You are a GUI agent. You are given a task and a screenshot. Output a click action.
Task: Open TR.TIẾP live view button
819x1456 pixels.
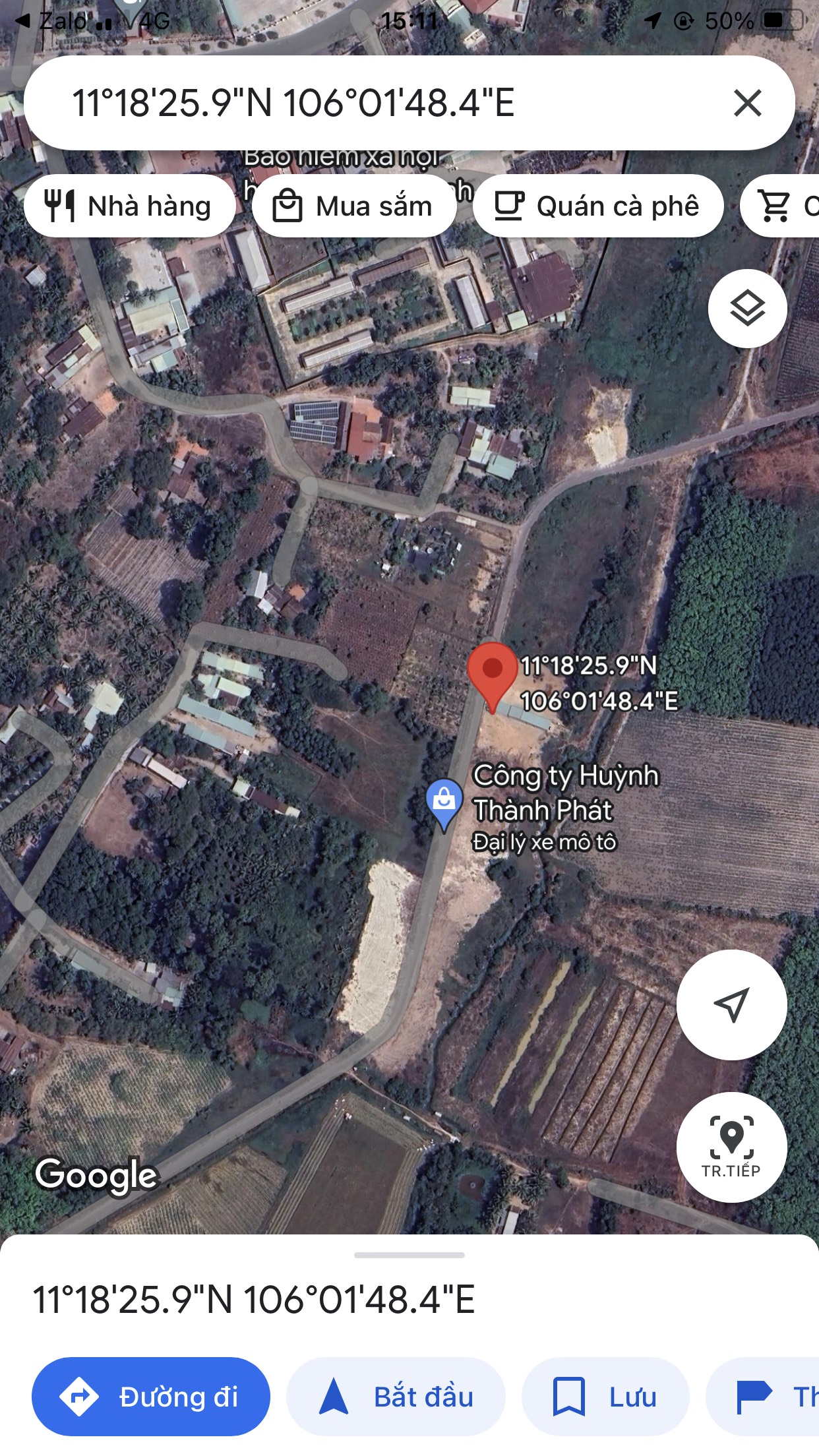pyautogui.click(x=731, y=1147)
